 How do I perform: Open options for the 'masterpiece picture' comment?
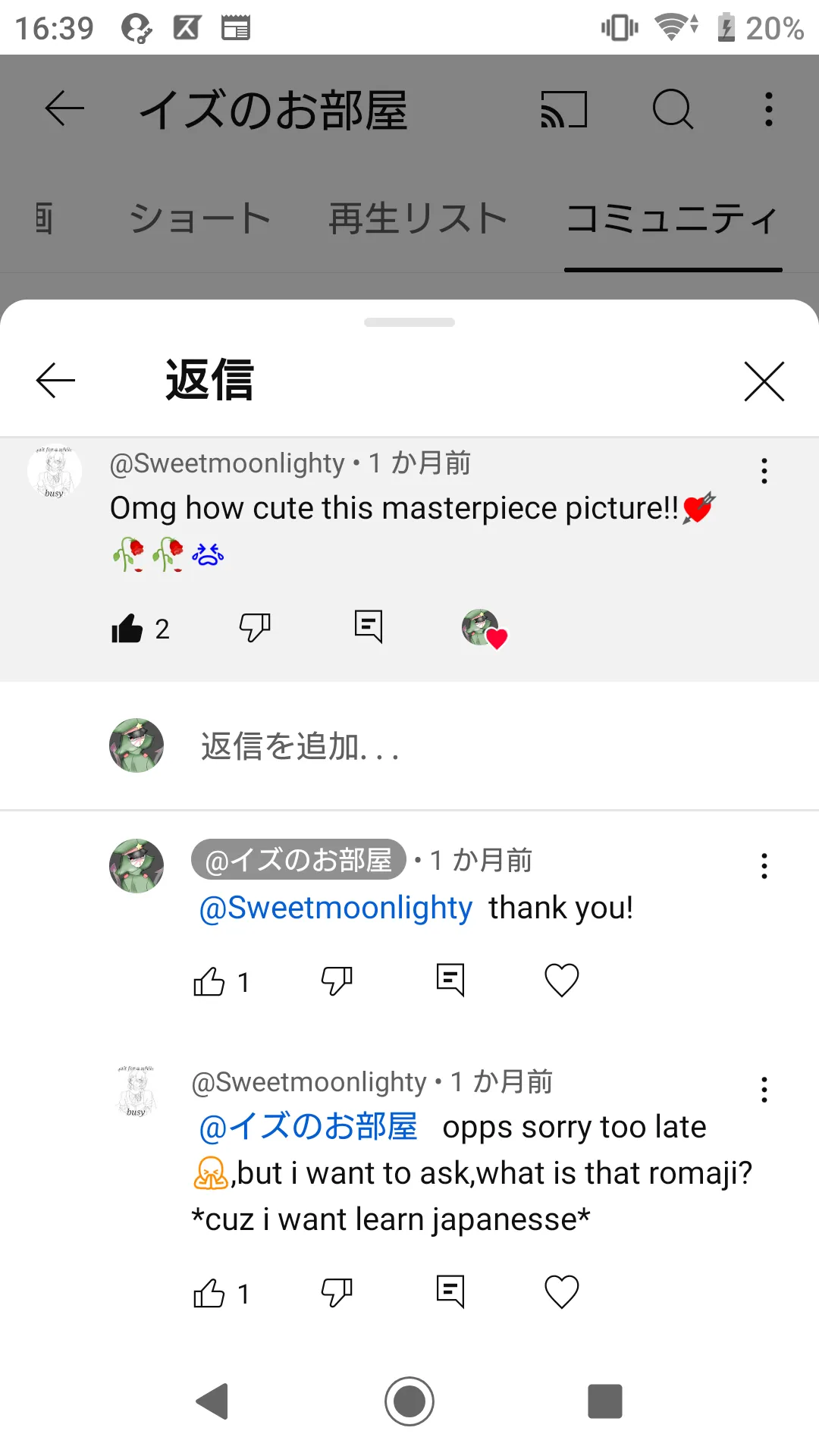tap(764, 471)
